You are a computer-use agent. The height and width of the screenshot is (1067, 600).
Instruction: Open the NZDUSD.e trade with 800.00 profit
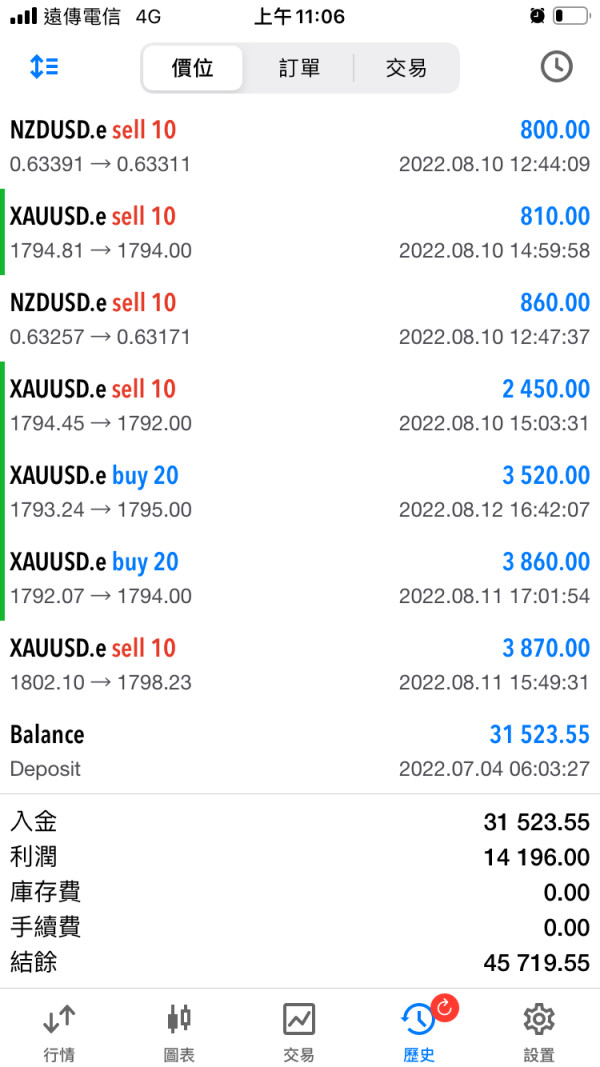point(300,146)
